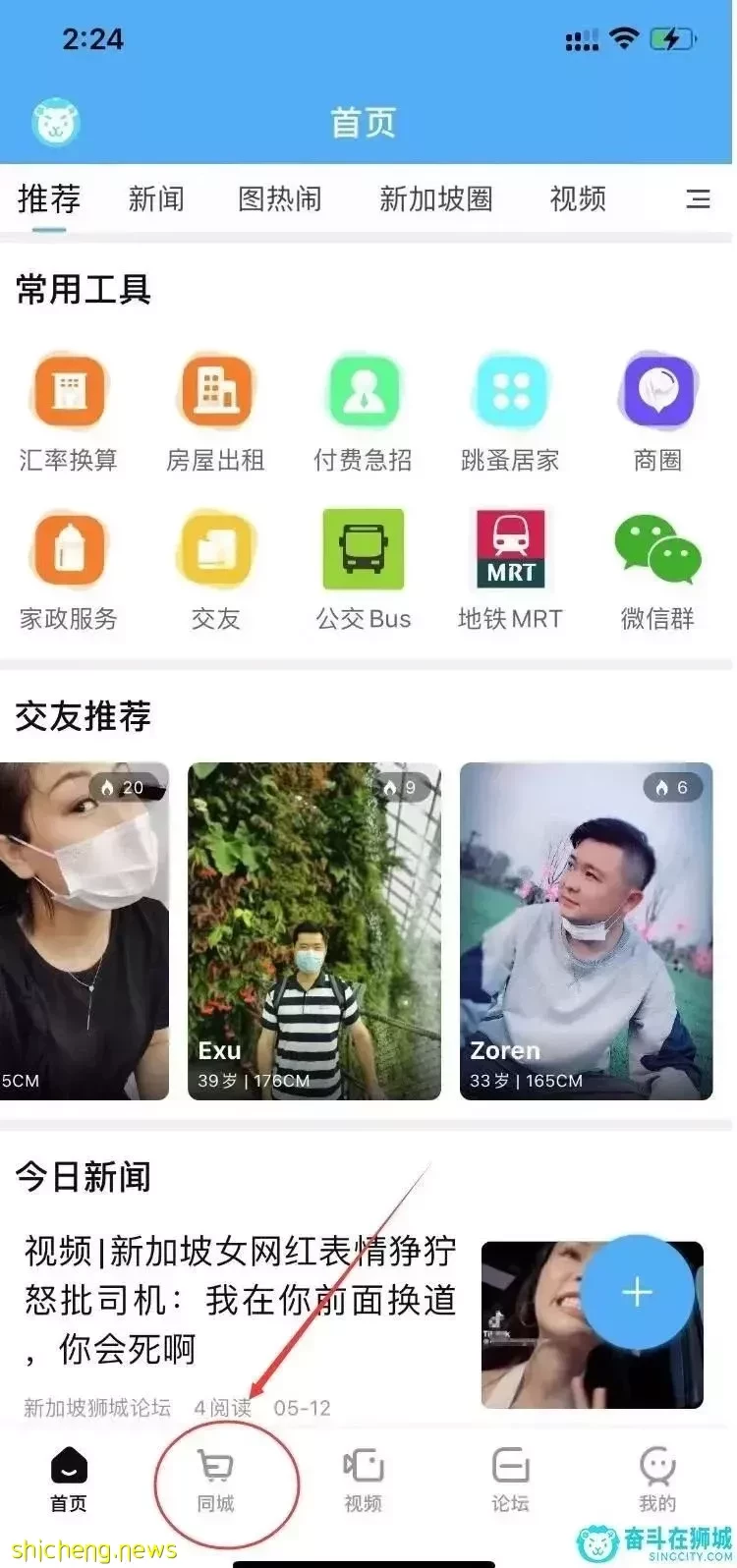Switch to the 论坛 bottom tab
The width and height of the screenshot is (737, 1568).
tap(510, 1482)
